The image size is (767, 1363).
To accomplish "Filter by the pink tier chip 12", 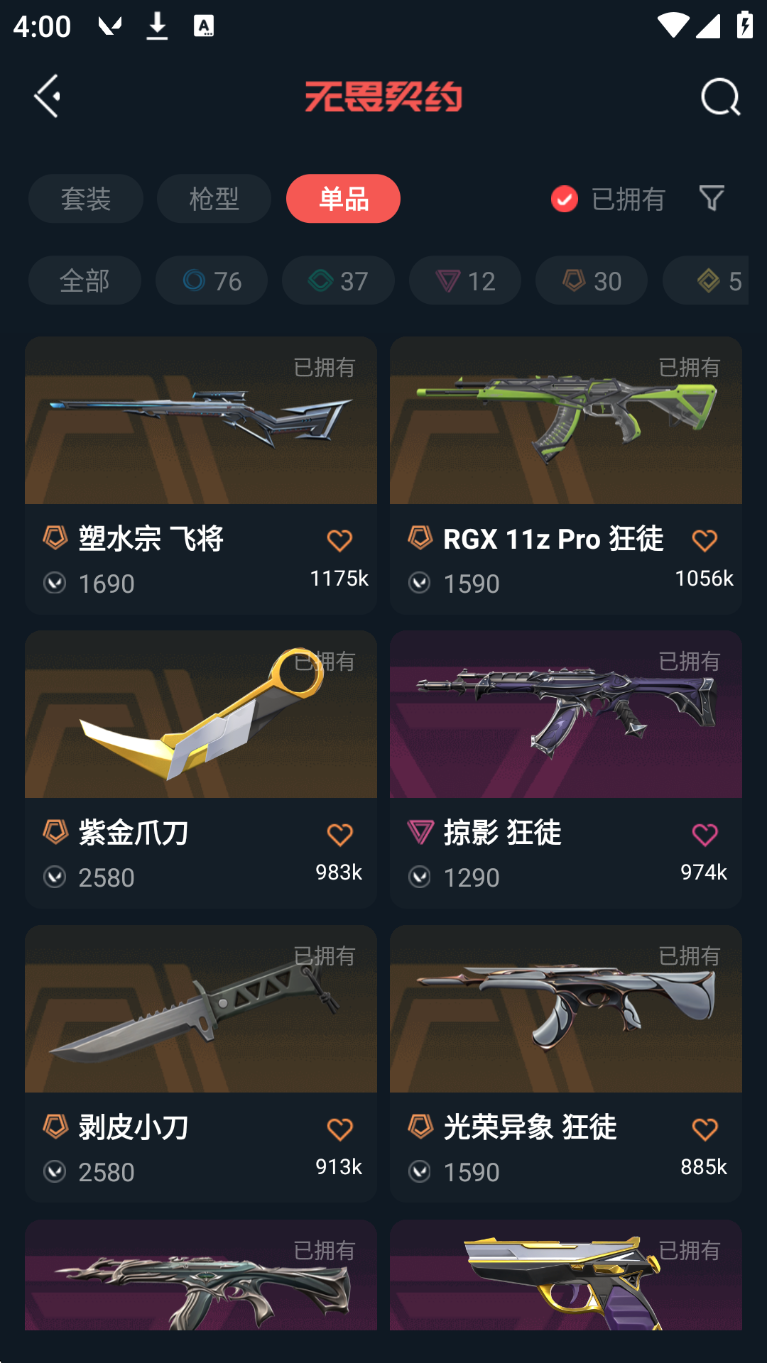I will point(465,280).
